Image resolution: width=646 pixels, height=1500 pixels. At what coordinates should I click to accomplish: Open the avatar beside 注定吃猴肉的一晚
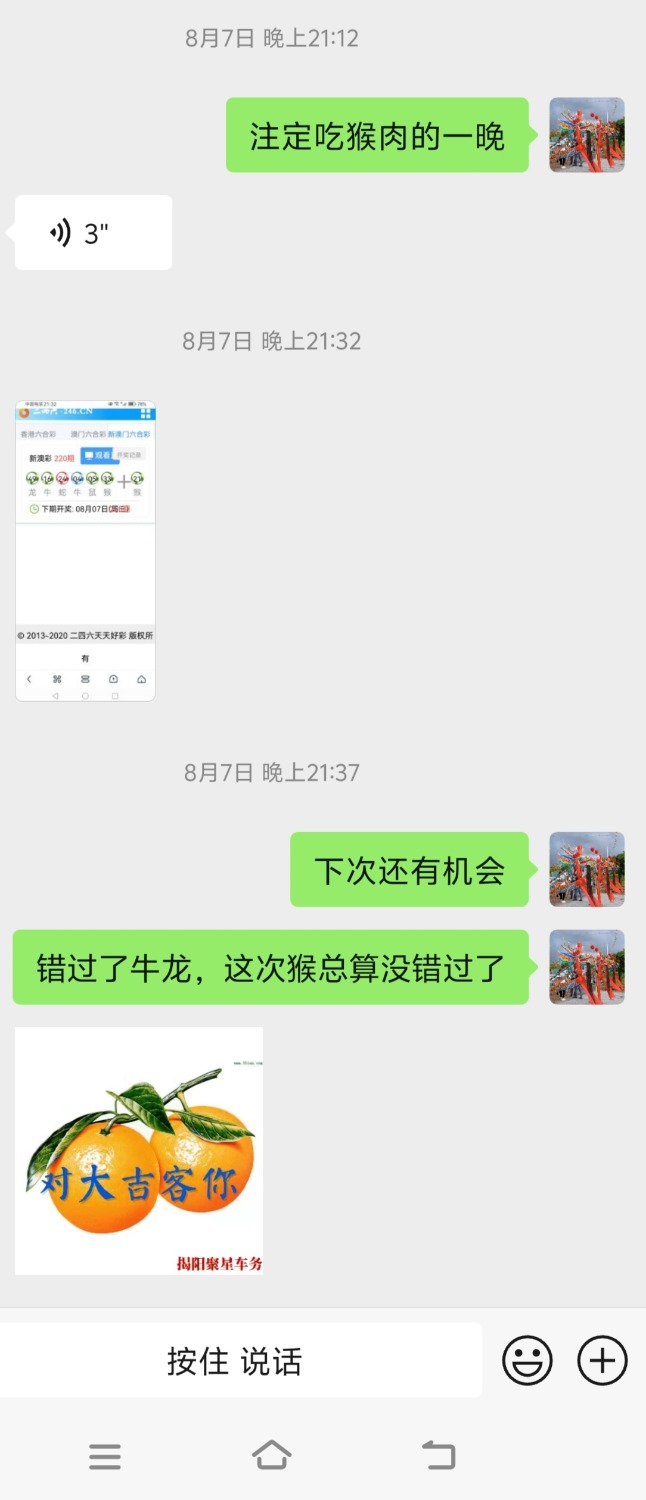coord(587,135)
